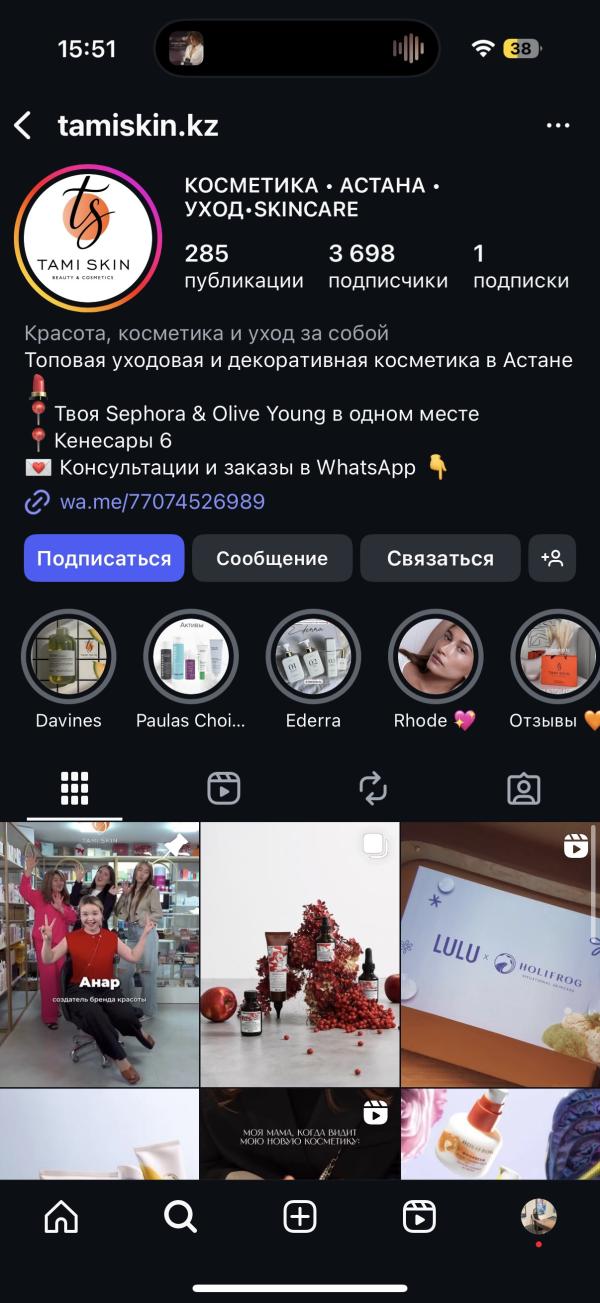Open Сообщение to message the account
This screenshot has height=1303, width=600.
pyautogui.click(x=272, y=558)
